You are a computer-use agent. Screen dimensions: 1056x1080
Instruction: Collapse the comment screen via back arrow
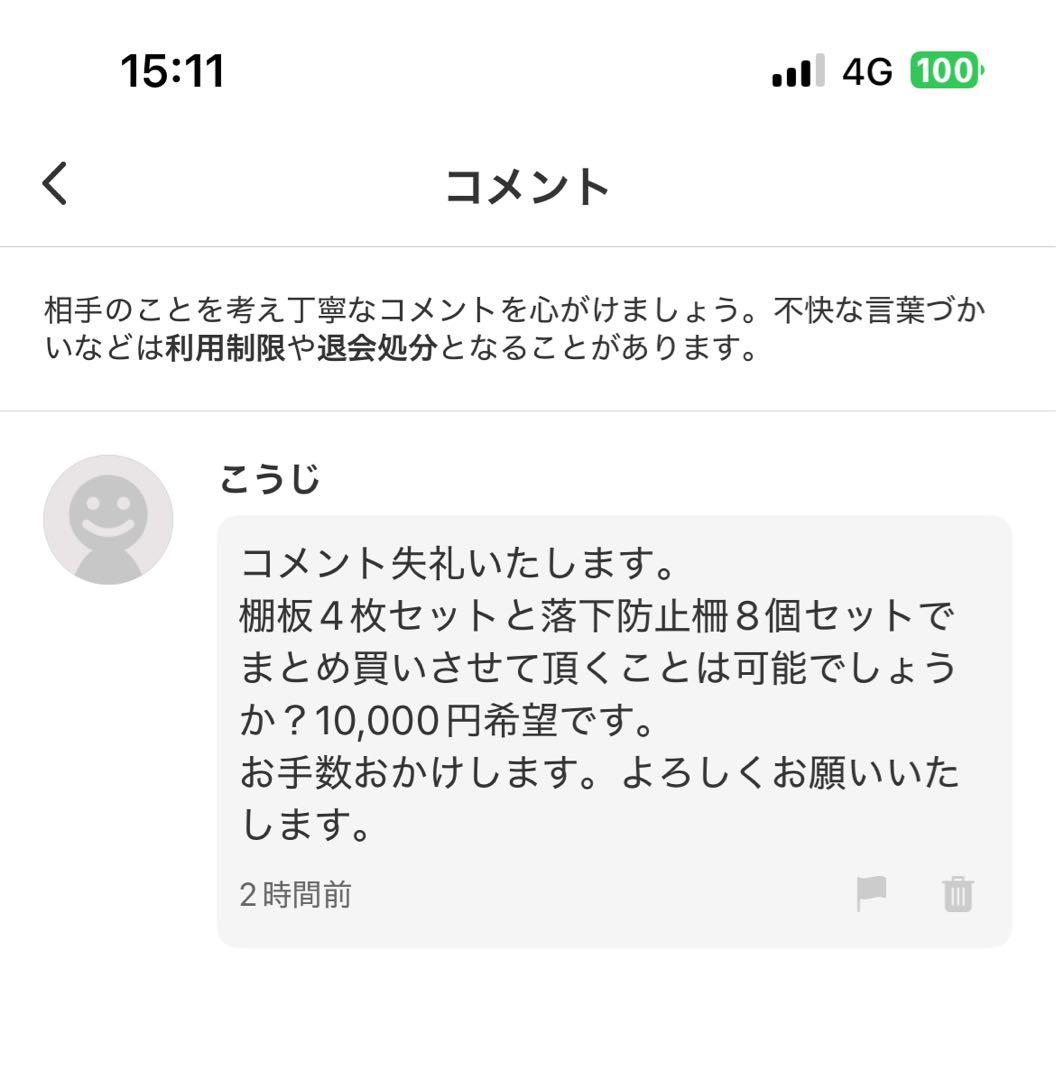(x=54, y=183)
